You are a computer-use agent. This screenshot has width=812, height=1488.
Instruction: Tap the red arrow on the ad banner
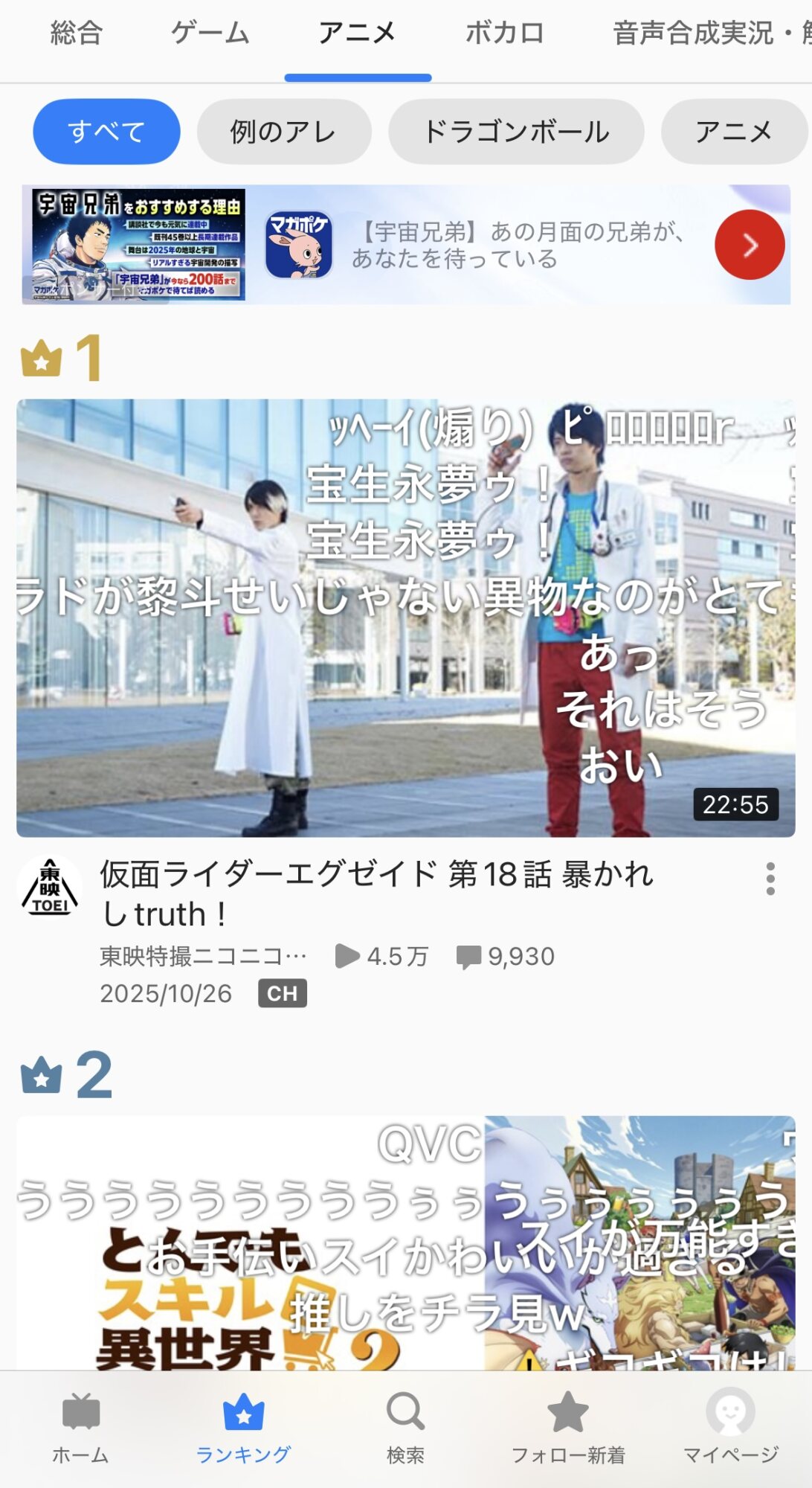[x=749, y=245]
